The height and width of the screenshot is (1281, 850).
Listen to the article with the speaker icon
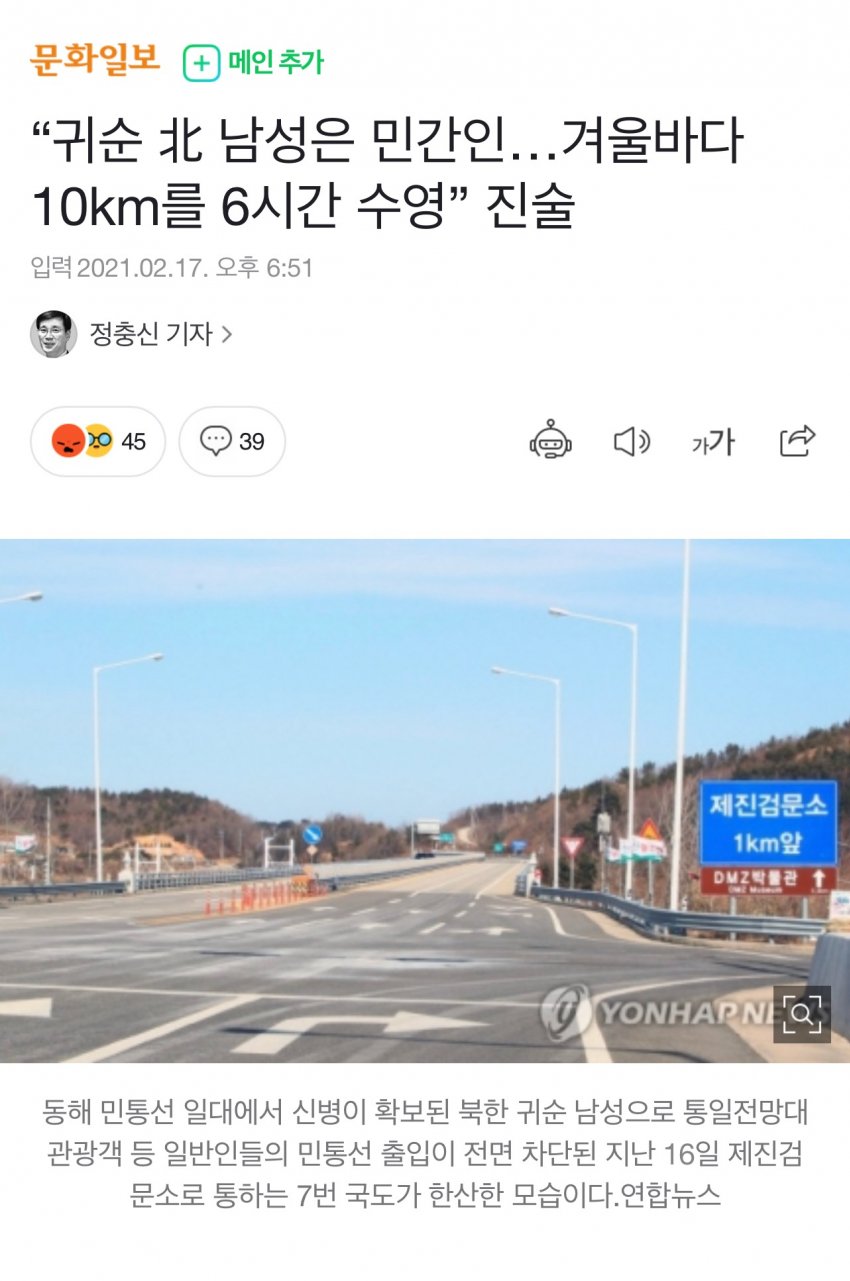coord(631,441)
